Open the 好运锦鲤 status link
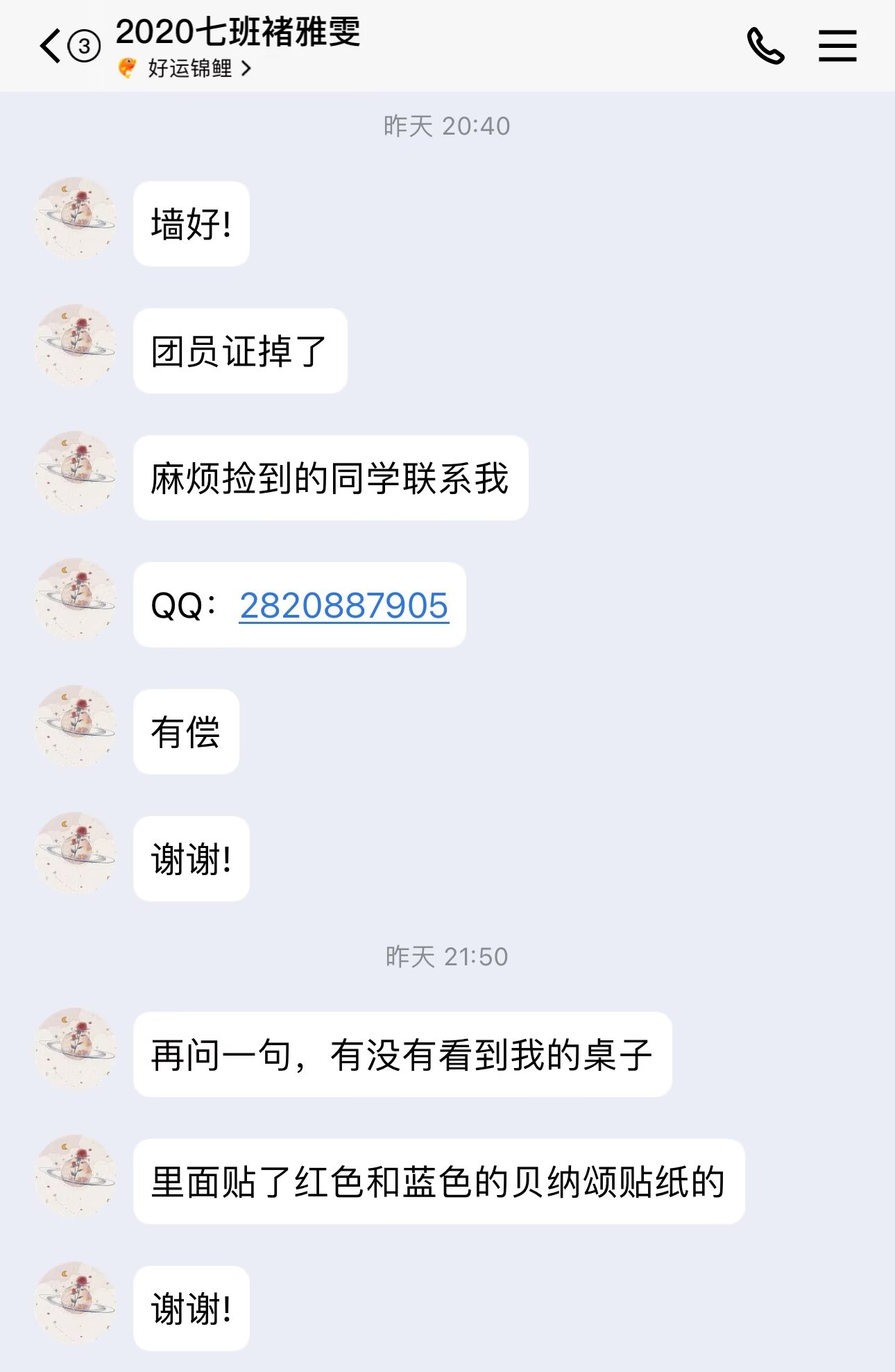This screenshot has height=1372, width=895. [x=191, y=69]
